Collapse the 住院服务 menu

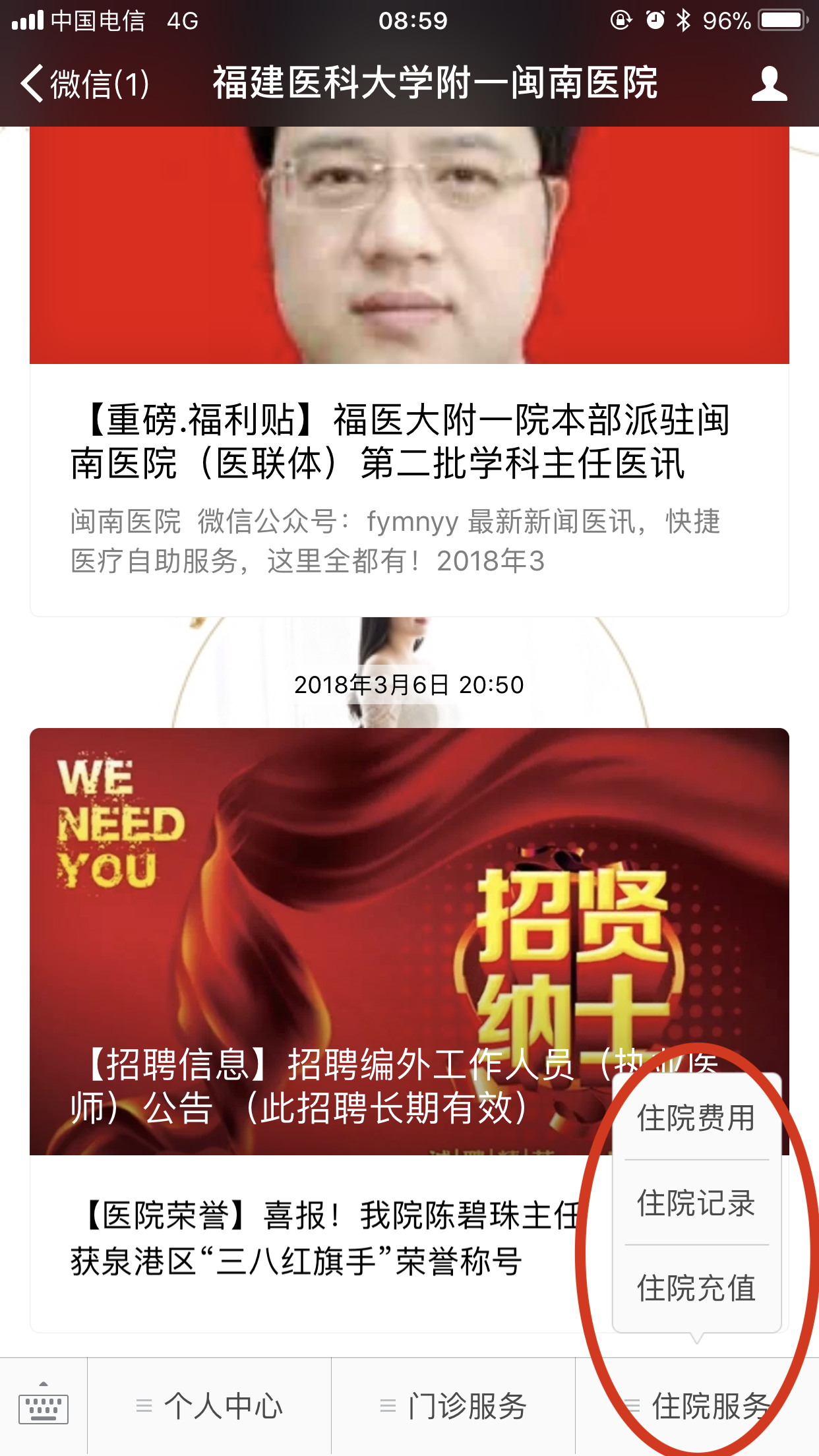point(698,1406)
